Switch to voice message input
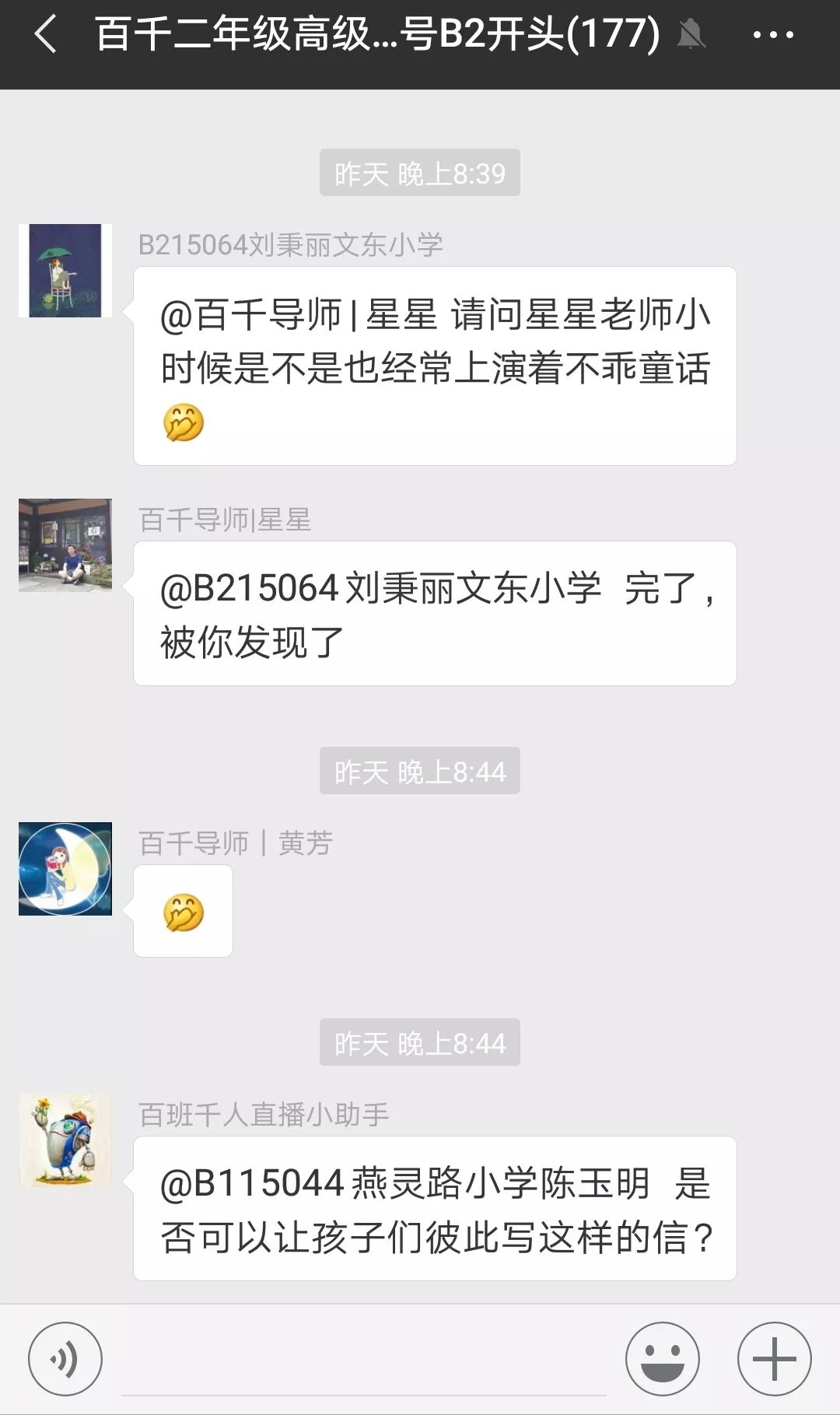The height and width of the screenshot is (1415, 840). point(65,1359)
